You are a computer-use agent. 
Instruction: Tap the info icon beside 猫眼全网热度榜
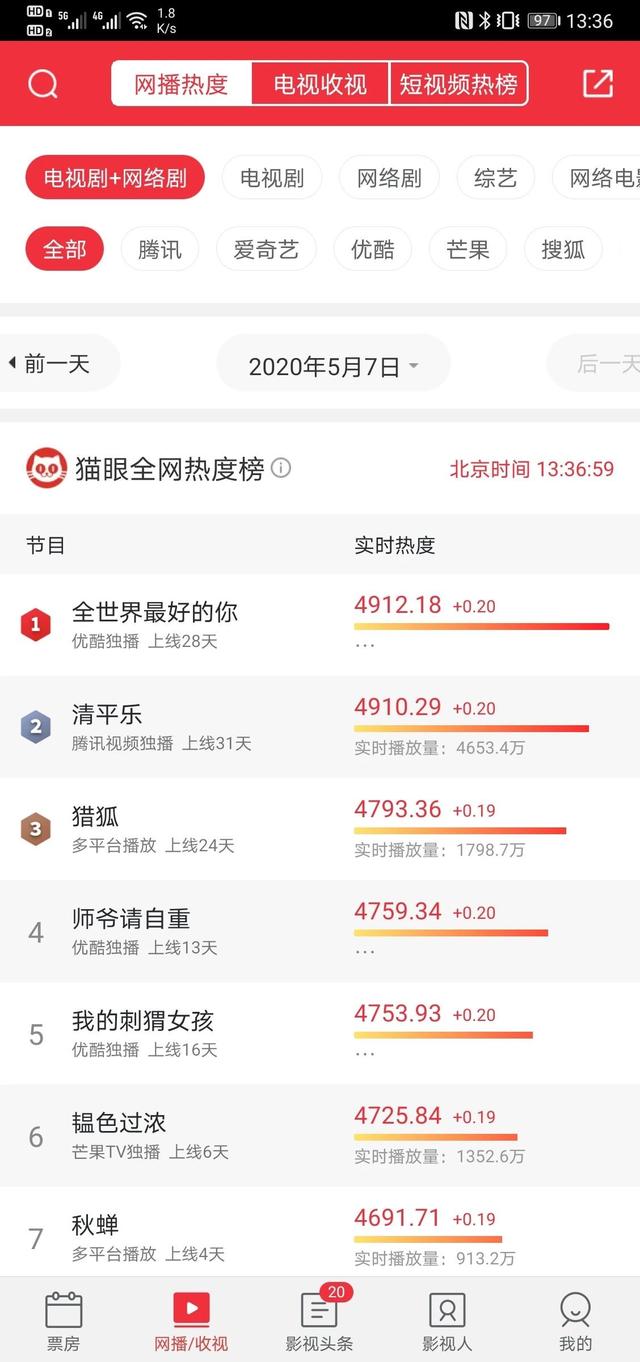[281, 468]
